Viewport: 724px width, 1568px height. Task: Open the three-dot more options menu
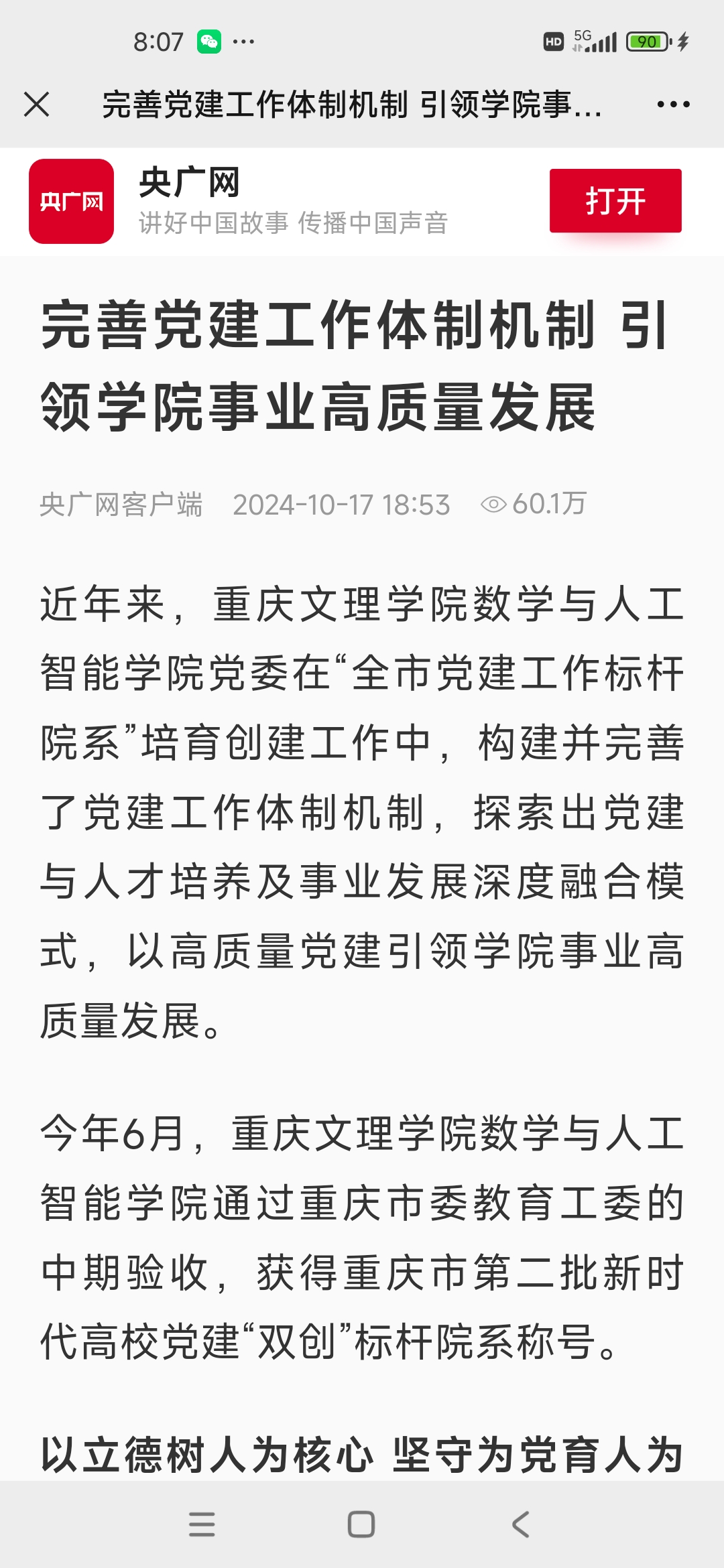(673, 105)
